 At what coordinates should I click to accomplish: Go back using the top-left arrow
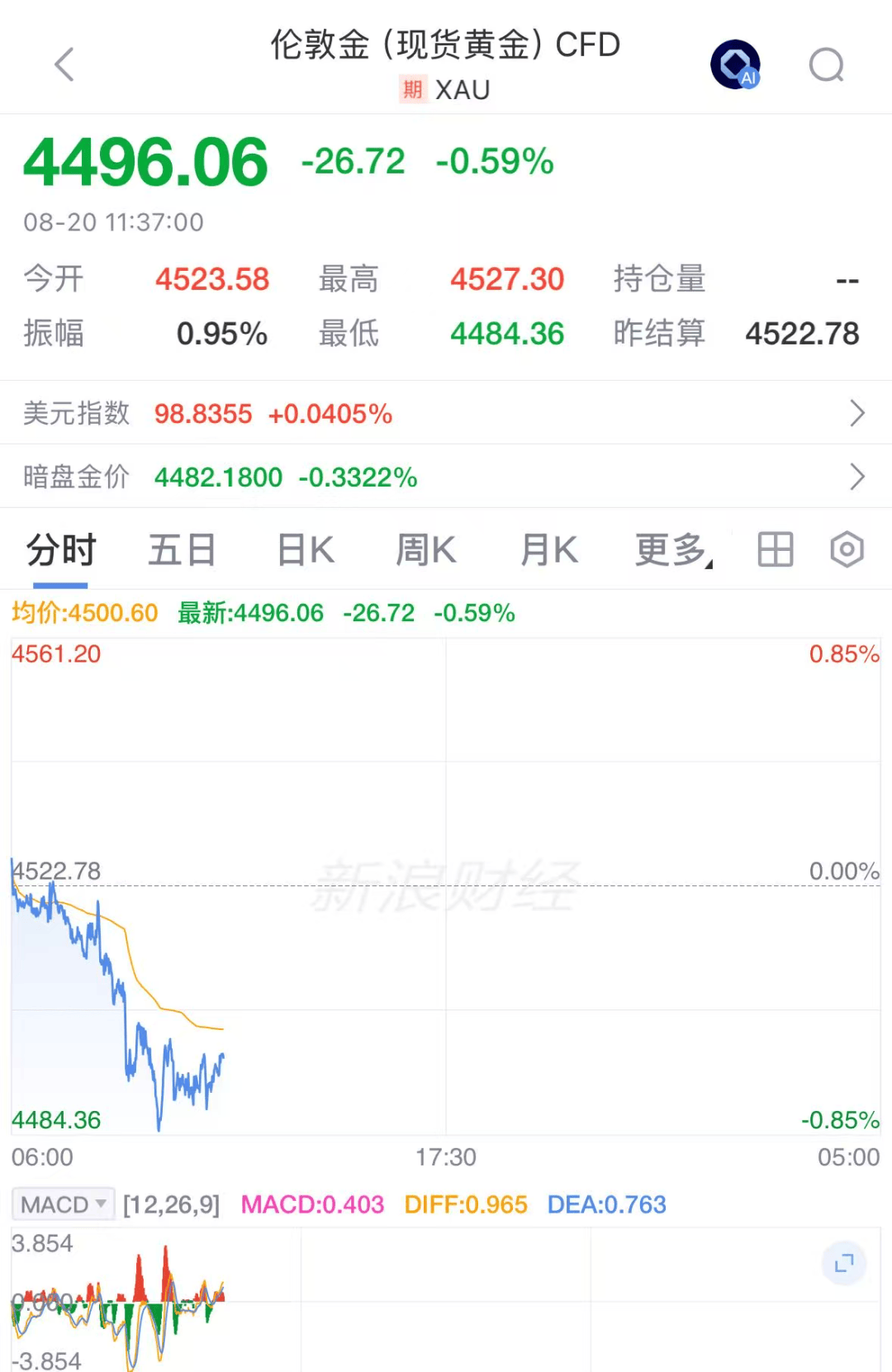pos(64,64)
